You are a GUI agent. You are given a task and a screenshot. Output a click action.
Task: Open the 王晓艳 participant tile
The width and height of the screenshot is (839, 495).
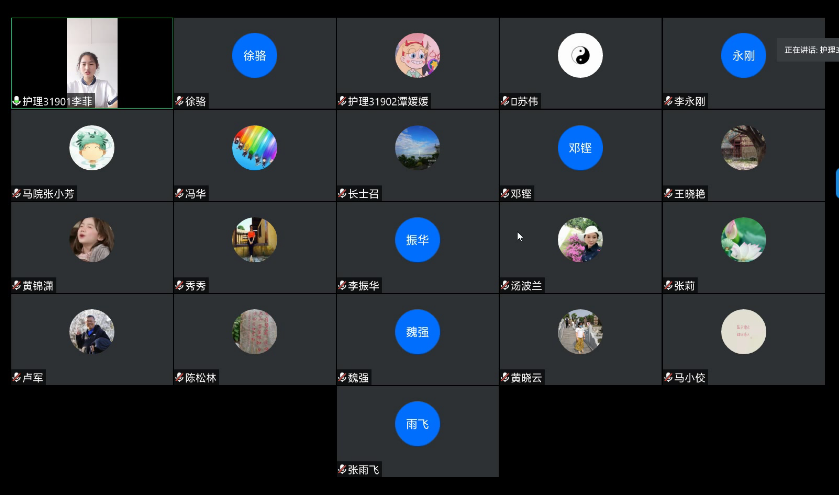click(x=743, y=148)
